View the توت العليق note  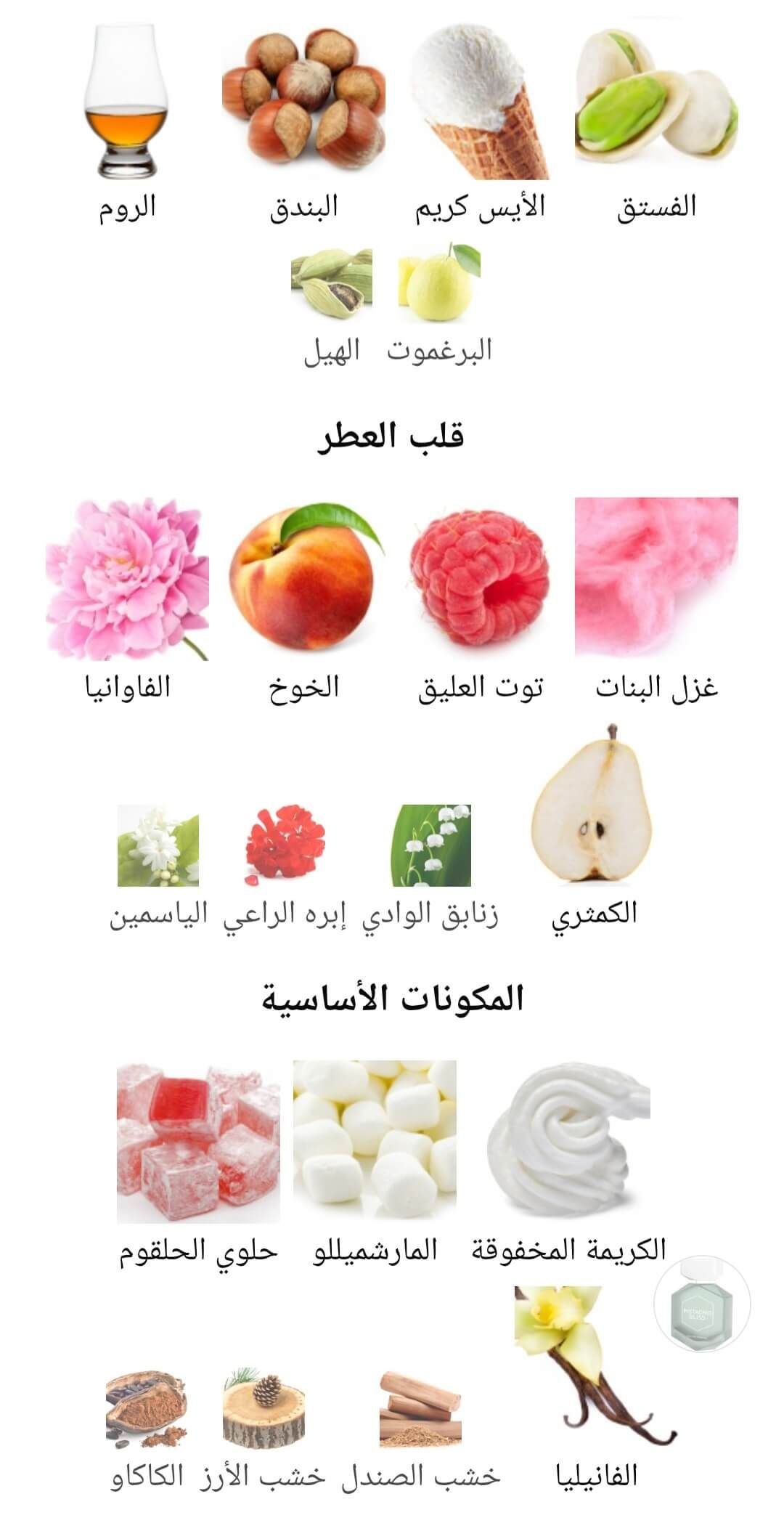click(480, 577)
